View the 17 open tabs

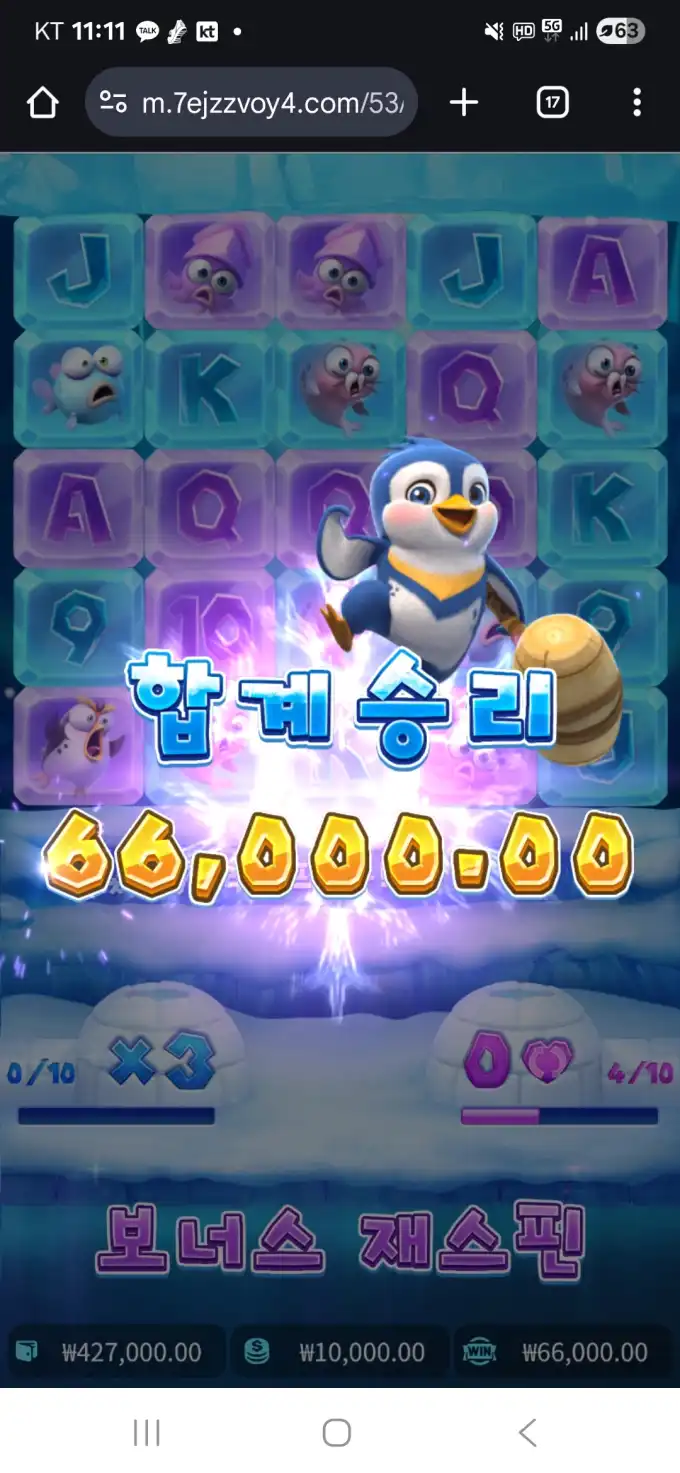tap(552, 102)
